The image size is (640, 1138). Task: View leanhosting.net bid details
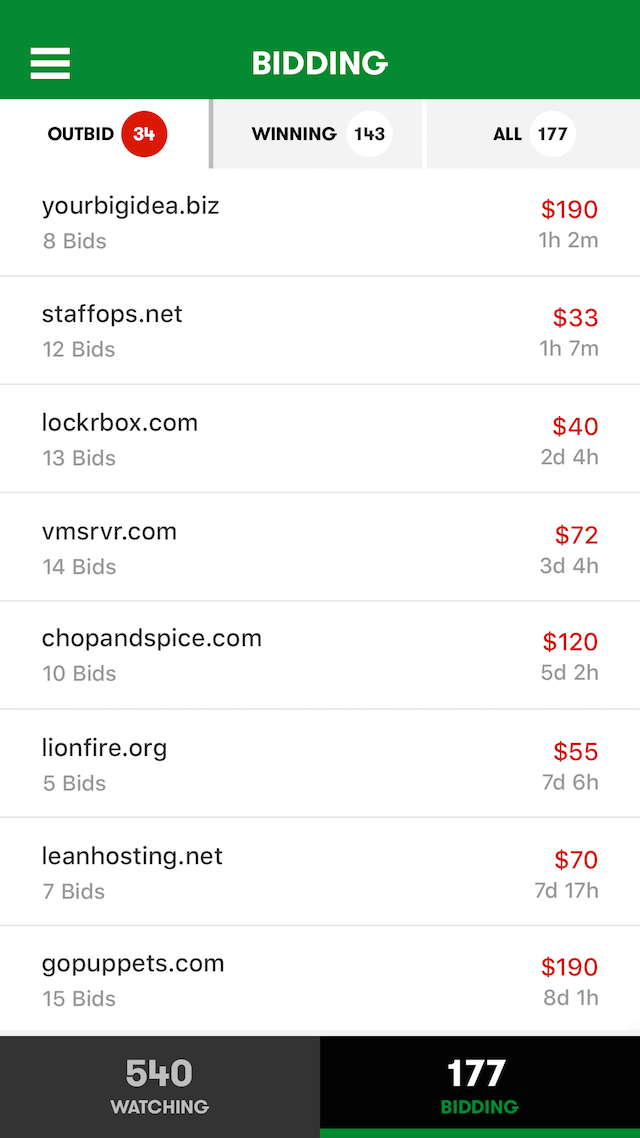click(320, 872)
